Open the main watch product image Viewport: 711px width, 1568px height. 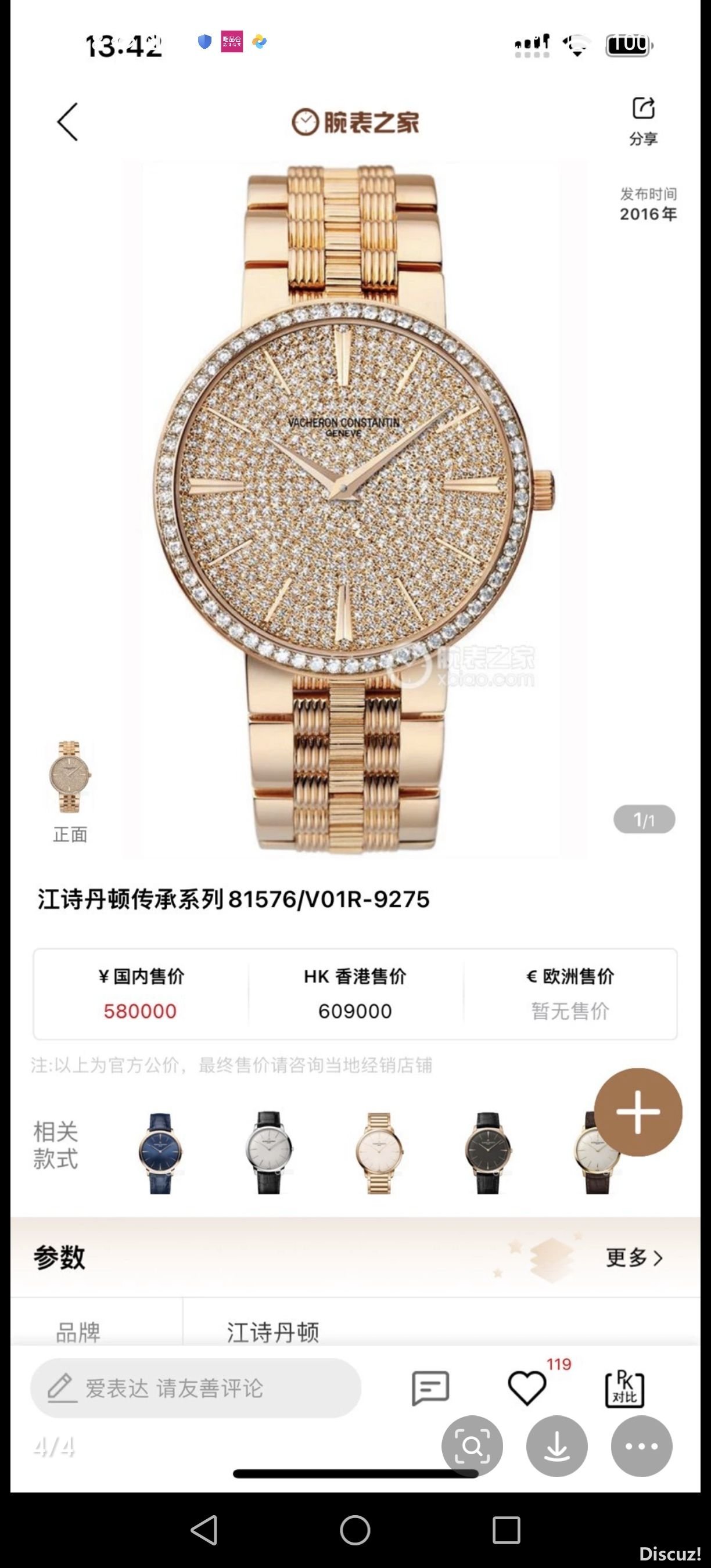(x=355, y=508)
